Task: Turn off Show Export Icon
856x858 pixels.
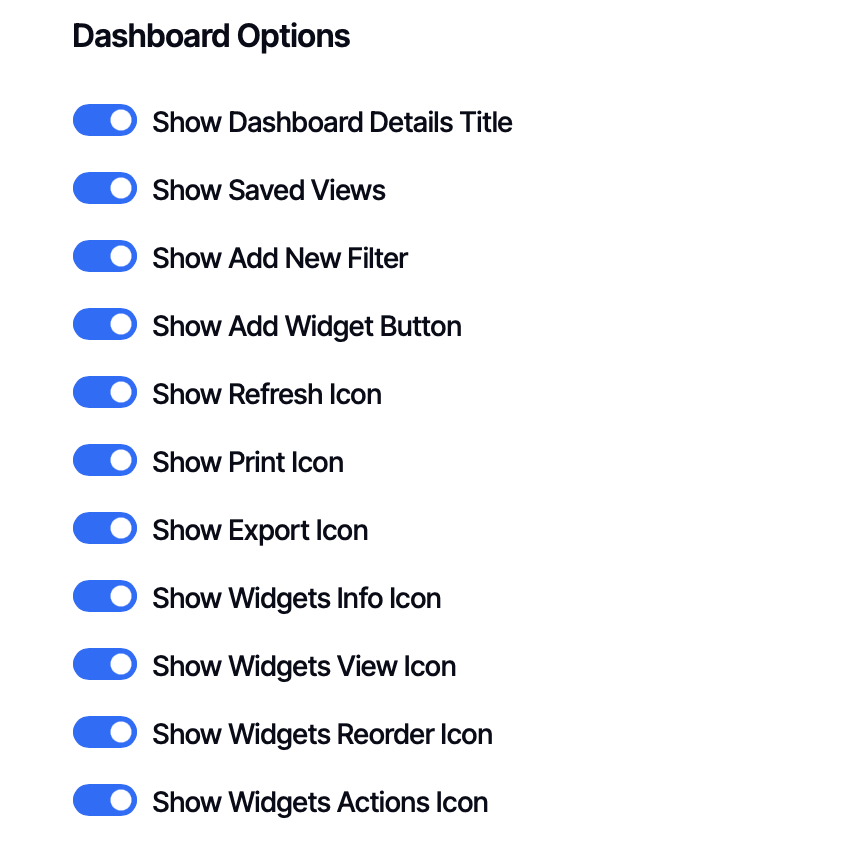Action: 105,529
